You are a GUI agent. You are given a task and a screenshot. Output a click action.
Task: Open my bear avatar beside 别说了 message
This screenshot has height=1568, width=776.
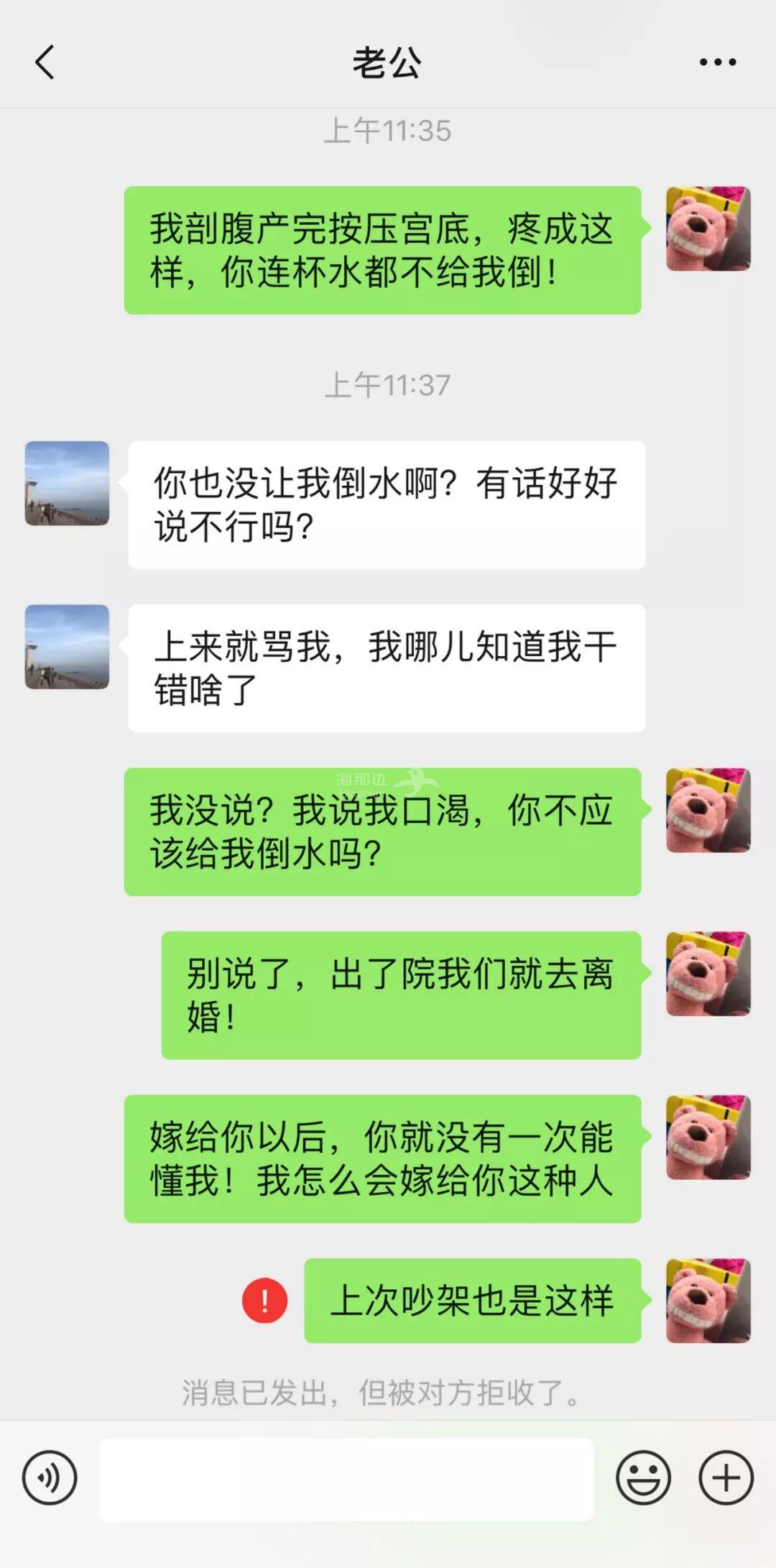pos(708,974)
